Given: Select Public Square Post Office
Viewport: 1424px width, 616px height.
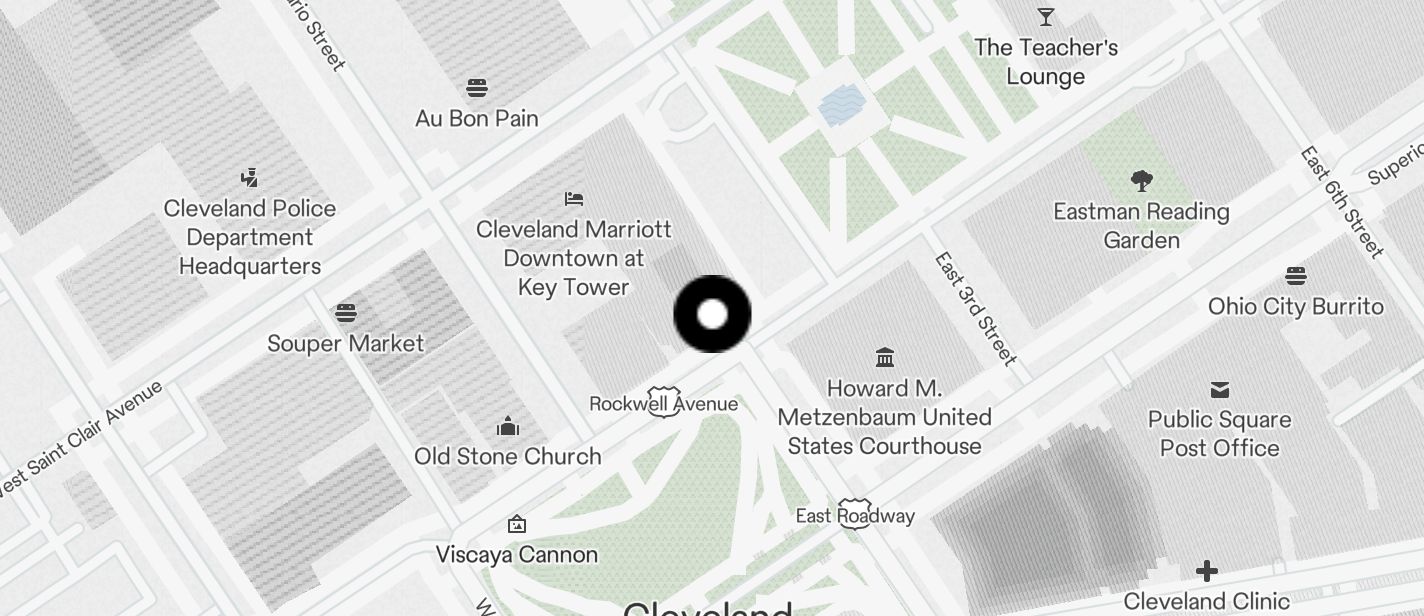Looking at the screenshot, I should coord(1219,390).
